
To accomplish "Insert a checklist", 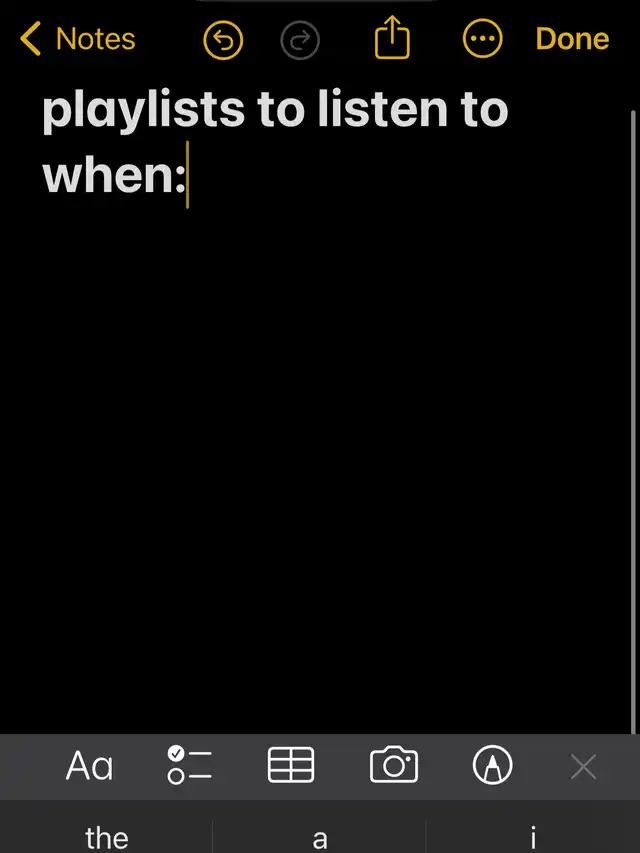I will click(190, 766).
